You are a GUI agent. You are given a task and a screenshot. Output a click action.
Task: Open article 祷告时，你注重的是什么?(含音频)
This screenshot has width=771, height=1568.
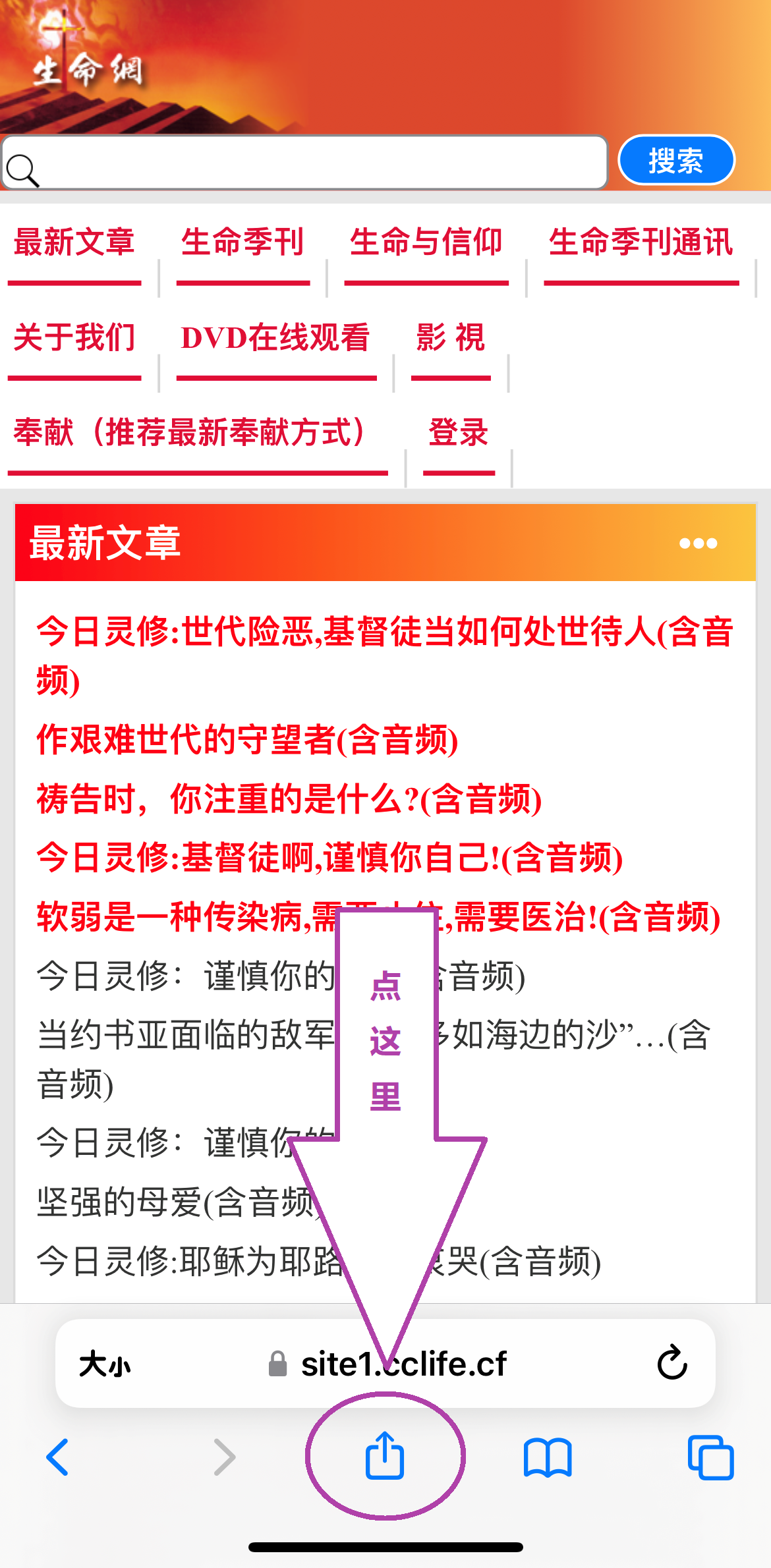(289, 799)
